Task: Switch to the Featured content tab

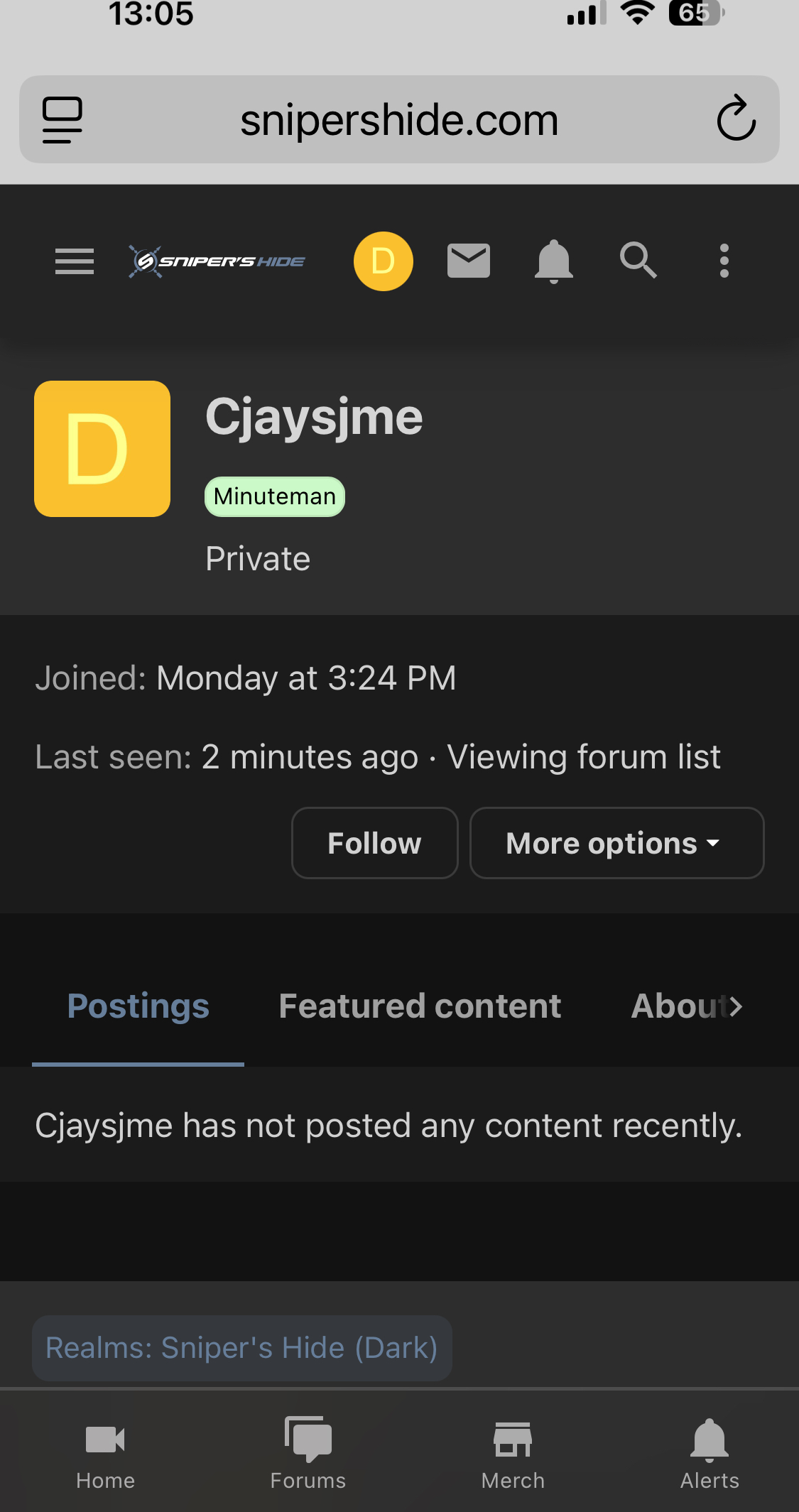Action: click(420, 1006)
